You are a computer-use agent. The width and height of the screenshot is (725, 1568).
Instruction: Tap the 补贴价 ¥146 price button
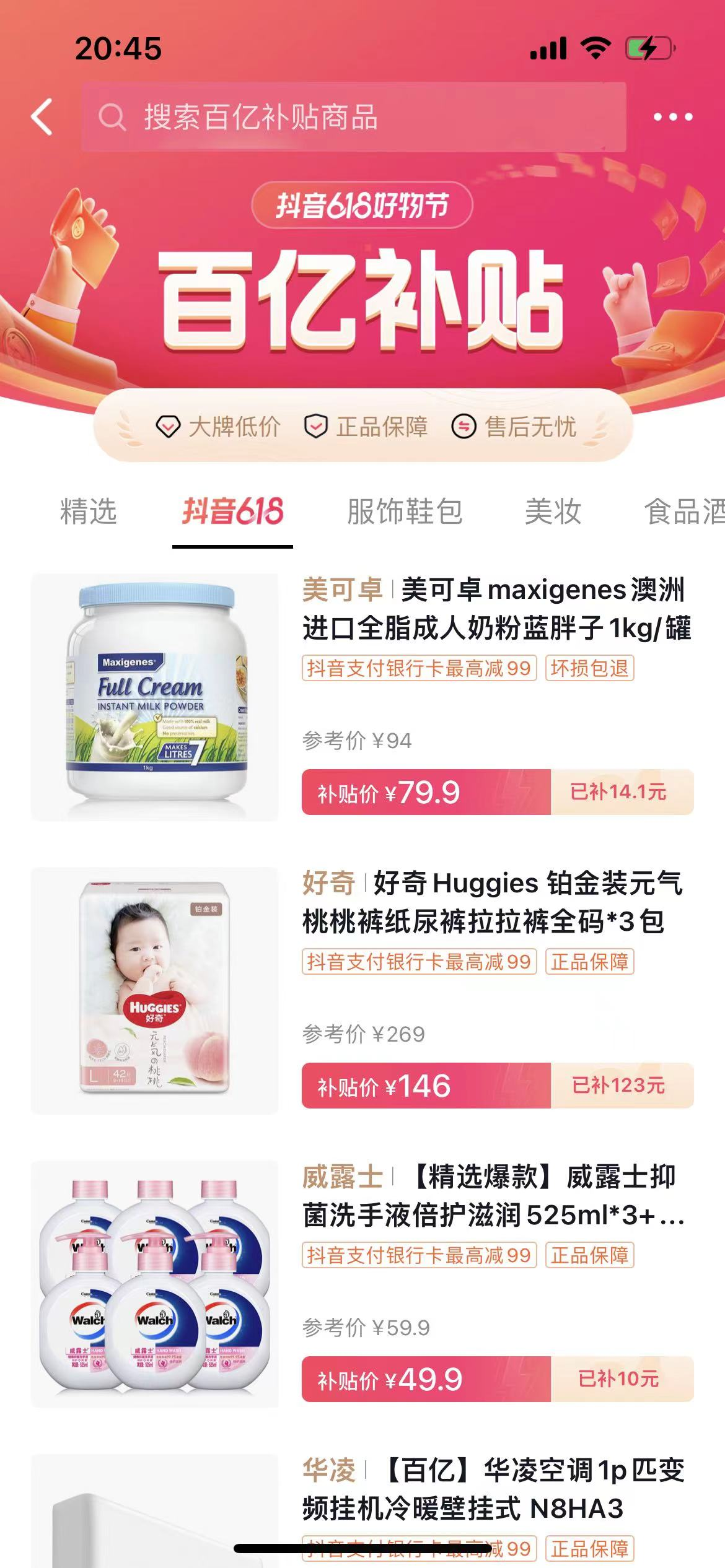pos(426,1086)
